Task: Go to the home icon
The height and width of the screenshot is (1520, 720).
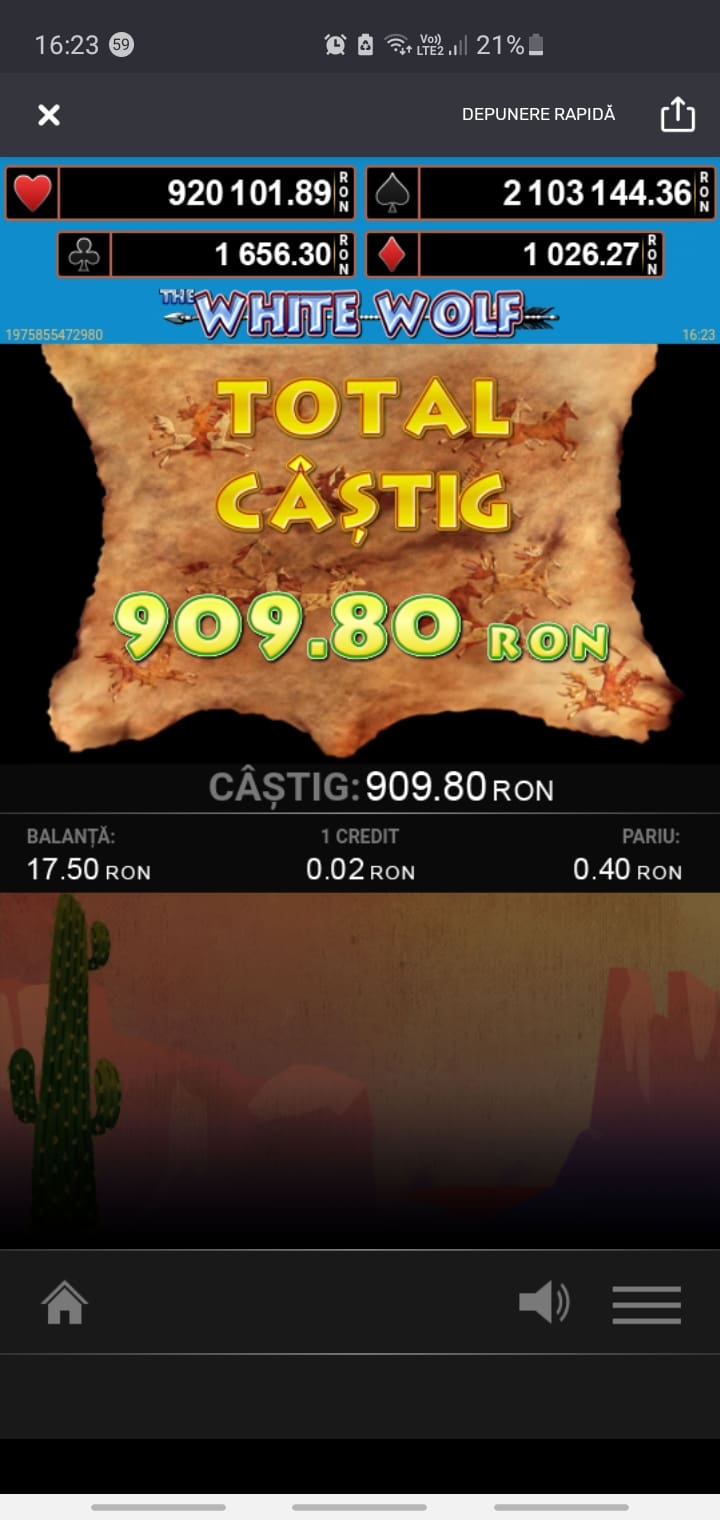Action: click(x=65, y=1303)
